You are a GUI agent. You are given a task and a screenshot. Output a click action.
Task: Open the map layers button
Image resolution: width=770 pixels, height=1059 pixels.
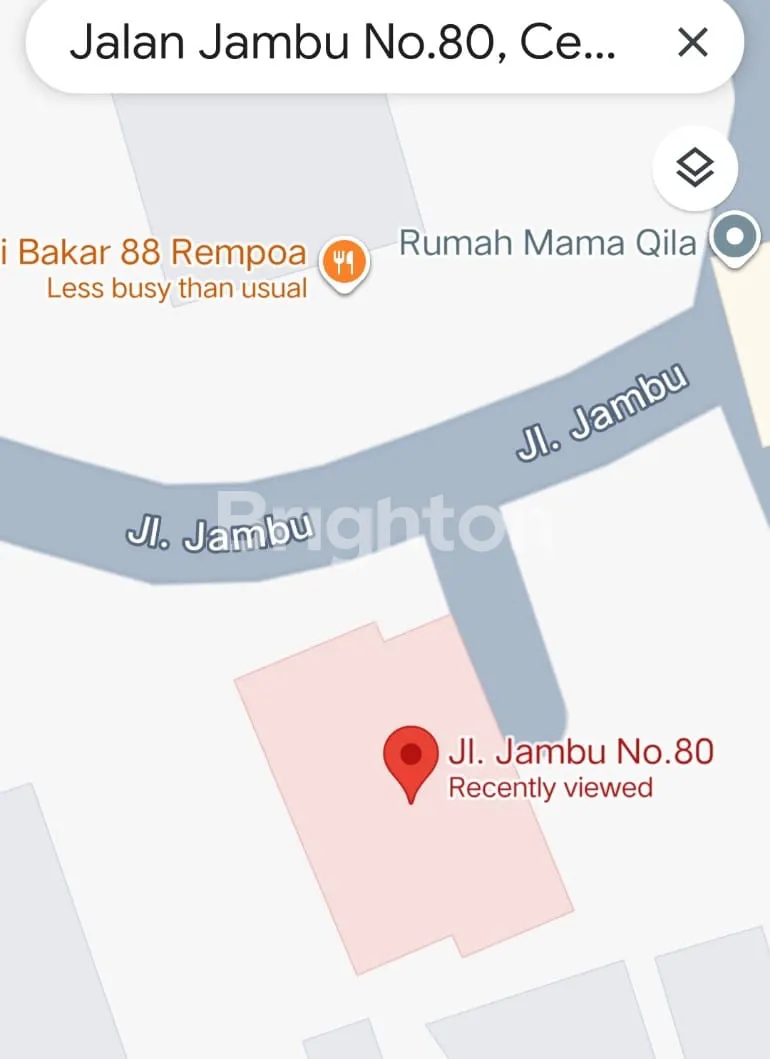[695, 169]
